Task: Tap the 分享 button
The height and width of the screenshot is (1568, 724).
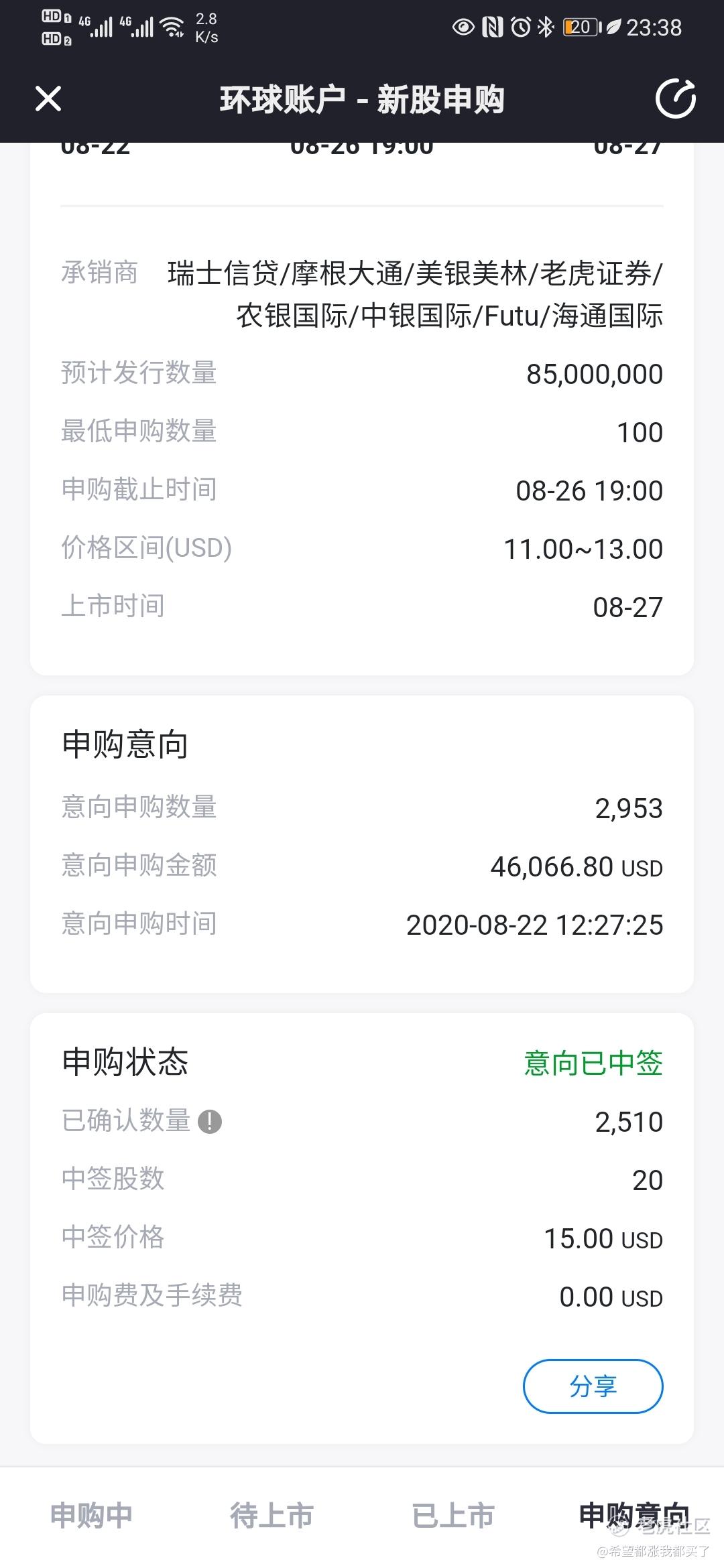Action: (x=593, y=1386)
